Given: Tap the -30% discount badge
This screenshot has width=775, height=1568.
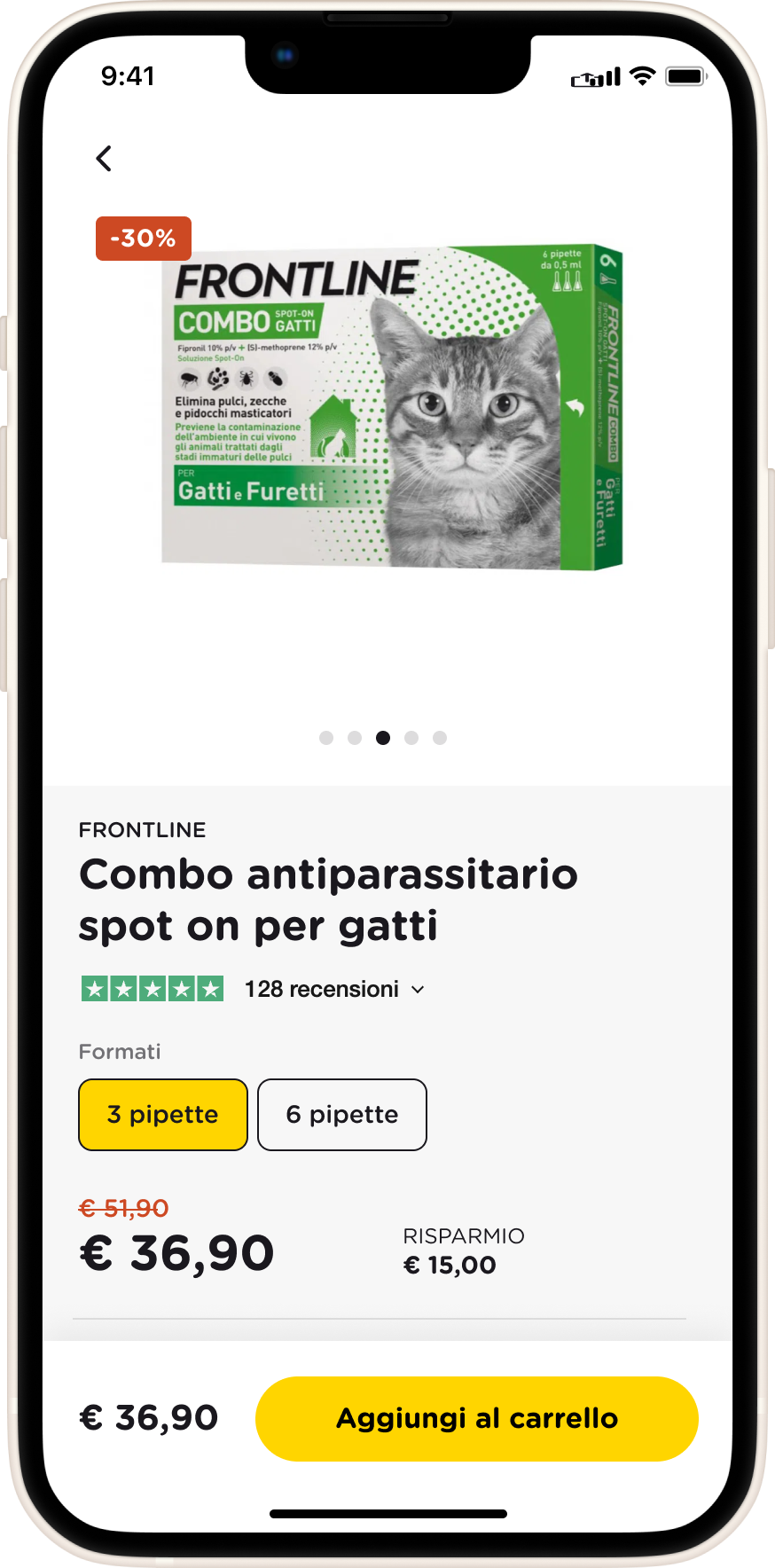Looking at the screenshot, I should pos(143,238).
